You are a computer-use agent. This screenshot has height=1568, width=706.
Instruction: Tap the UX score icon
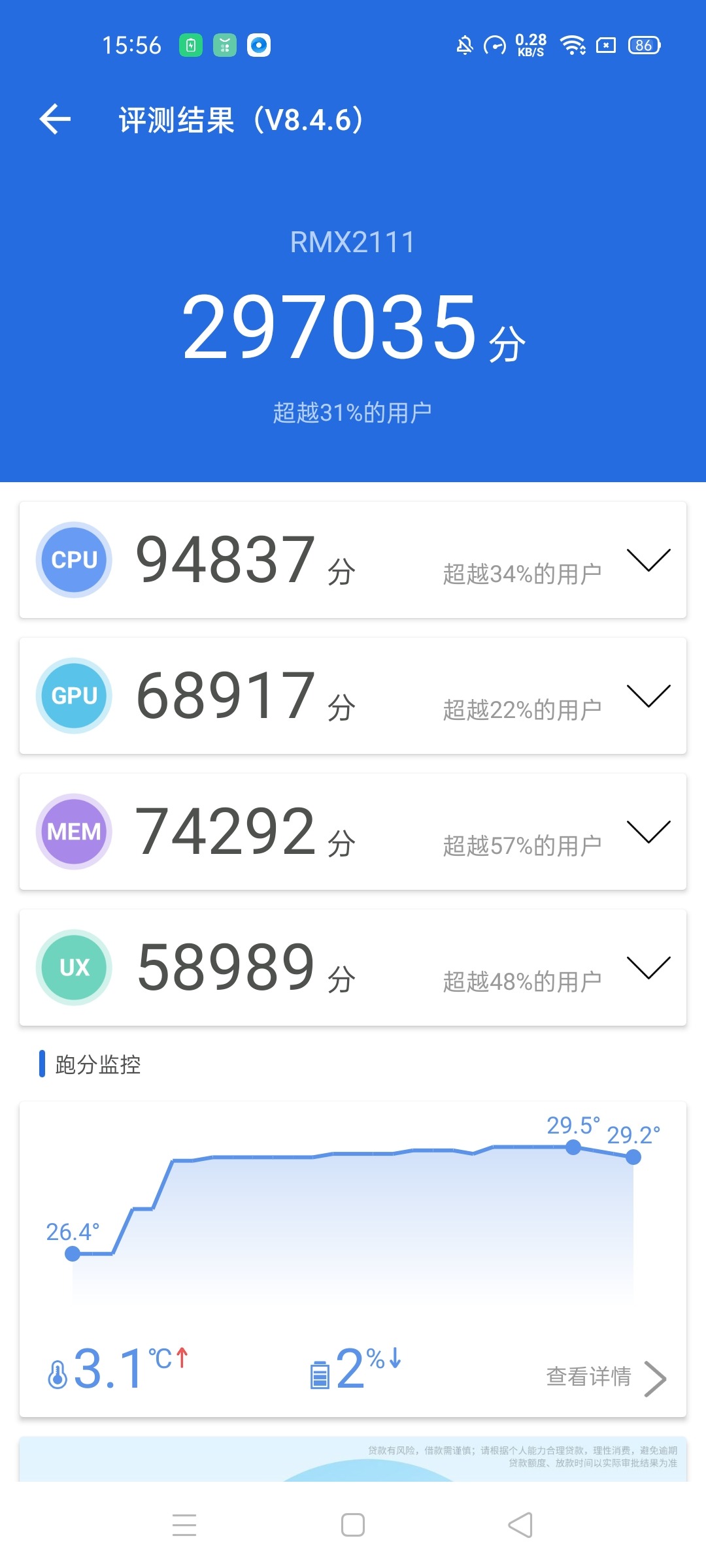[73, 968]
